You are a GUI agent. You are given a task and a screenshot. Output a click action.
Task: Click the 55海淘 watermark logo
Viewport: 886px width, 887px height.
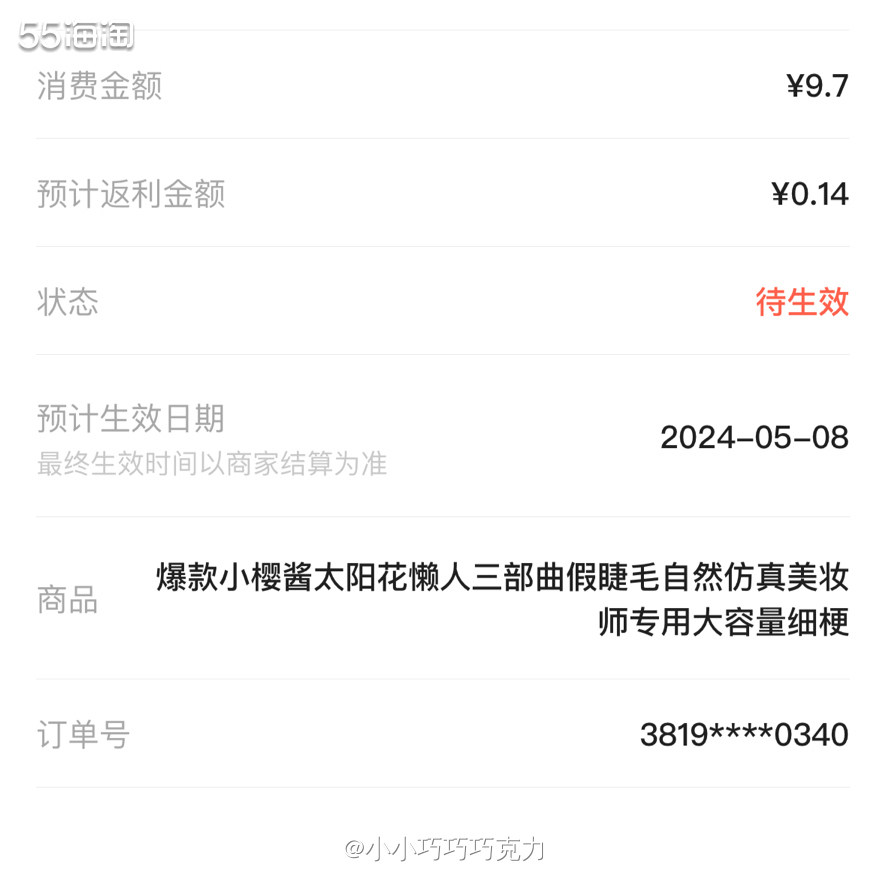[70, 32]
